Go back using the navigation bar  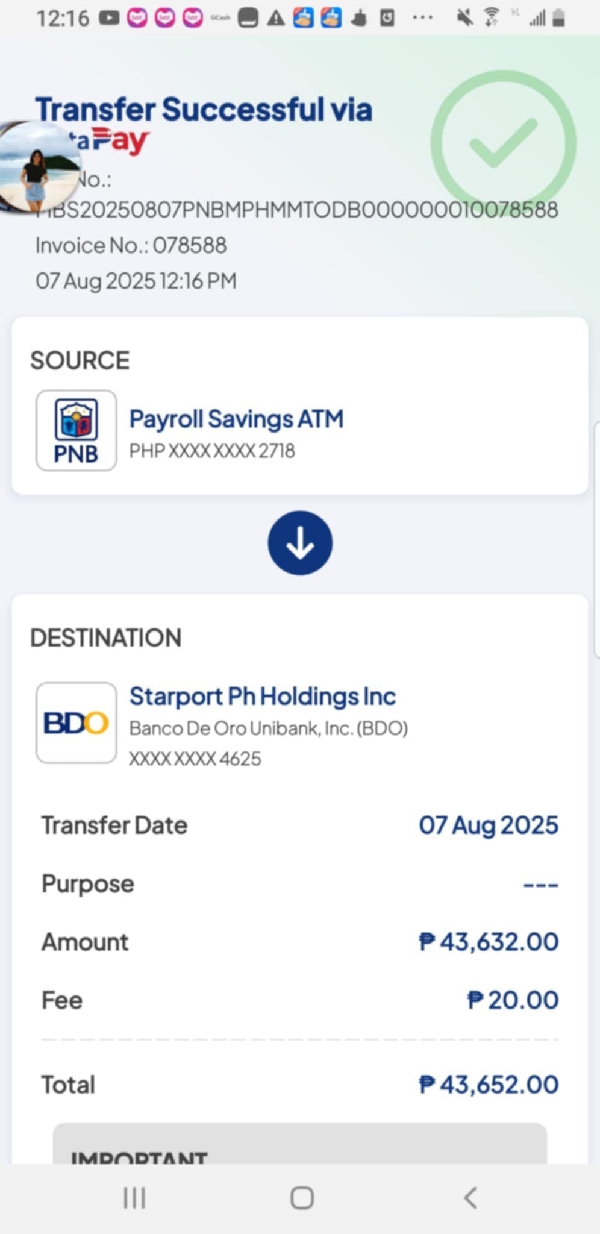point(470,1197)
